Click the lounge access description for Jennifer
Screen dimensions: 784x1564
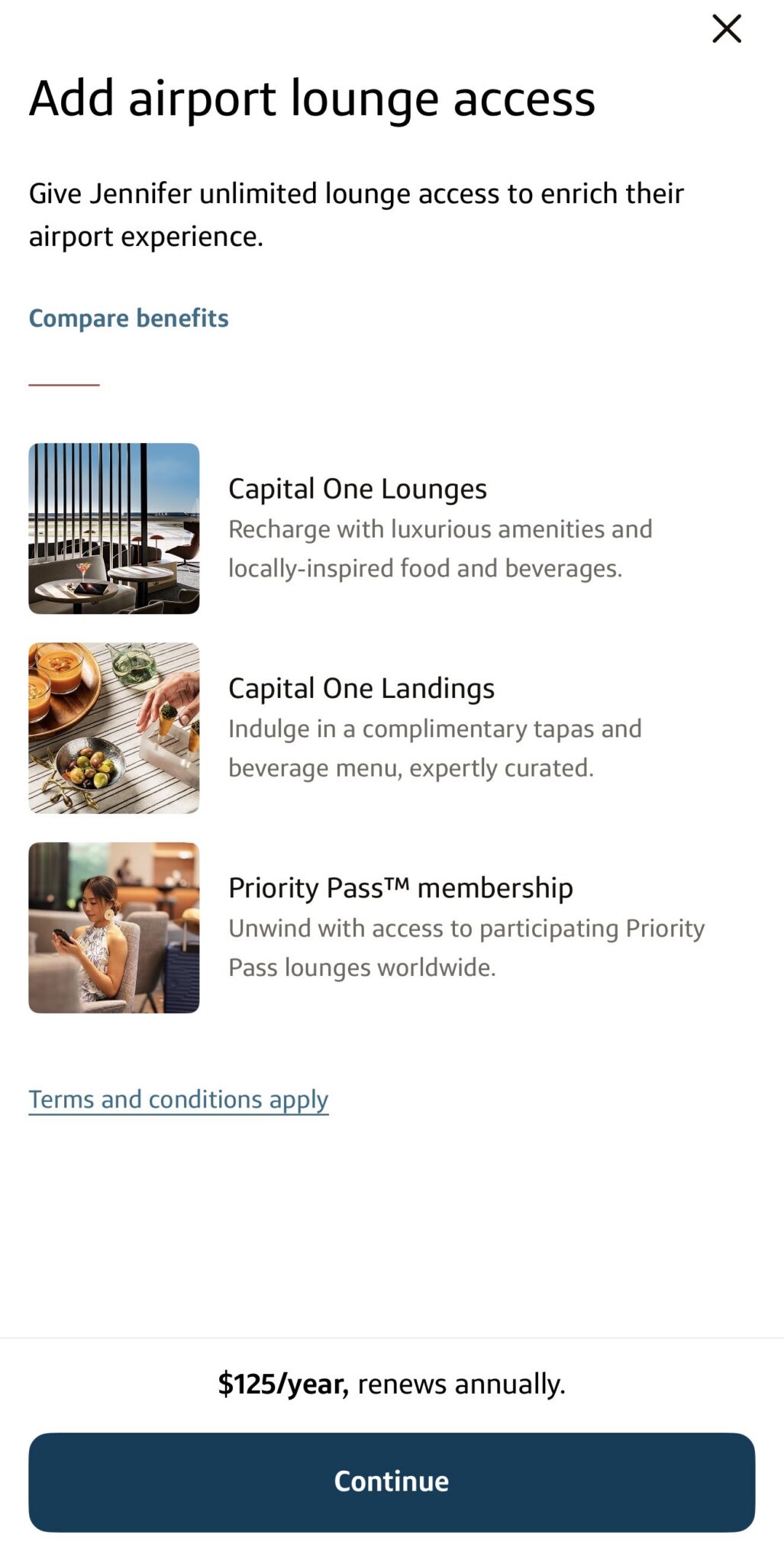tap(357, 215)
